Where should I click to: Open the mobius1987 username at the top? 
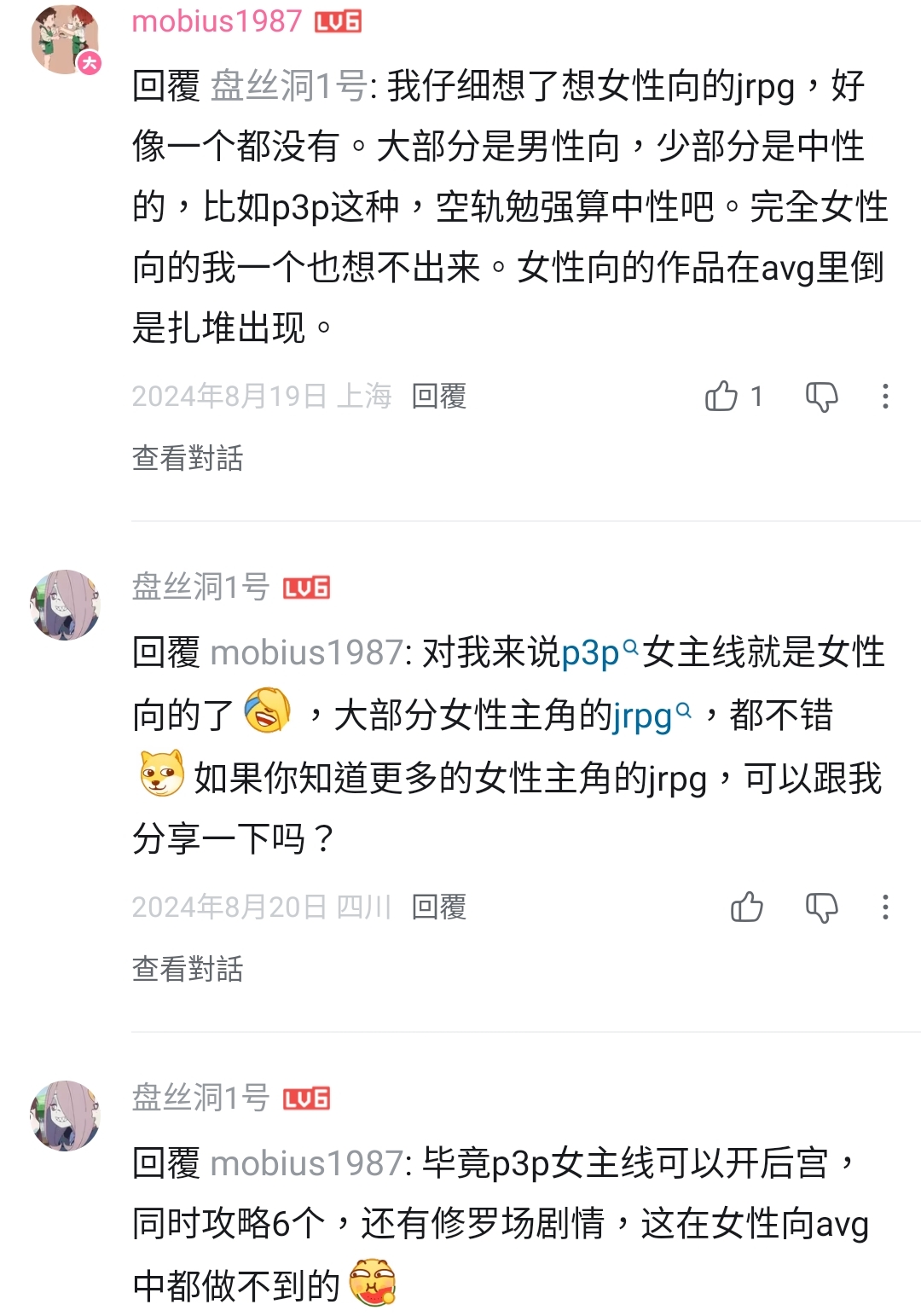(217, 21)
